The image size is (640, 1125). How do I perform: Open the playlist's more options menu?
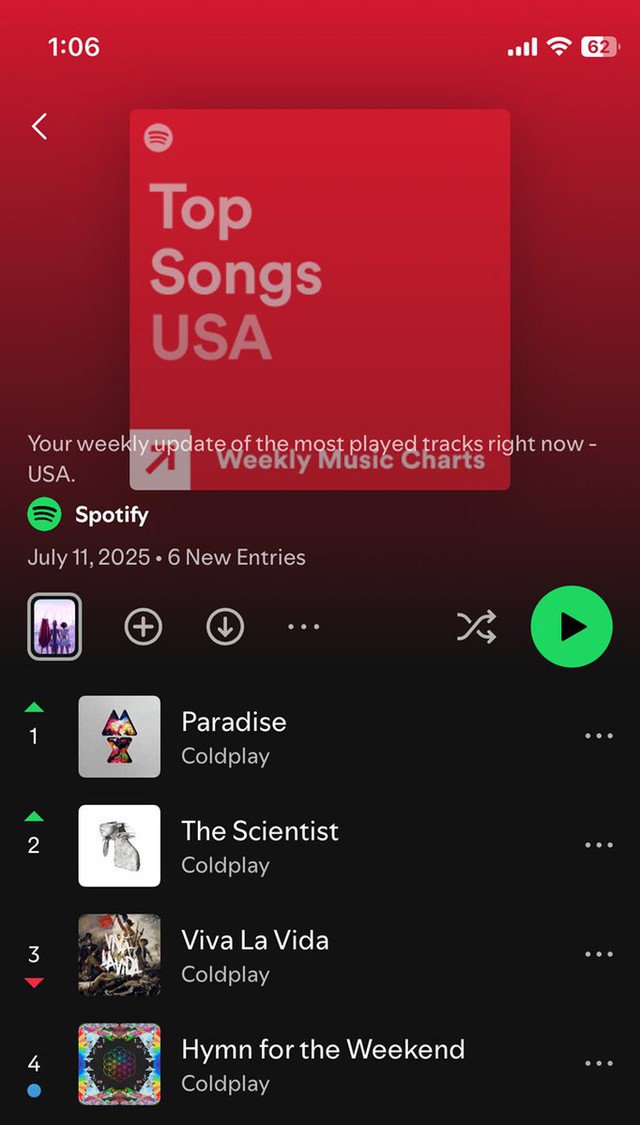pos(303,627)
